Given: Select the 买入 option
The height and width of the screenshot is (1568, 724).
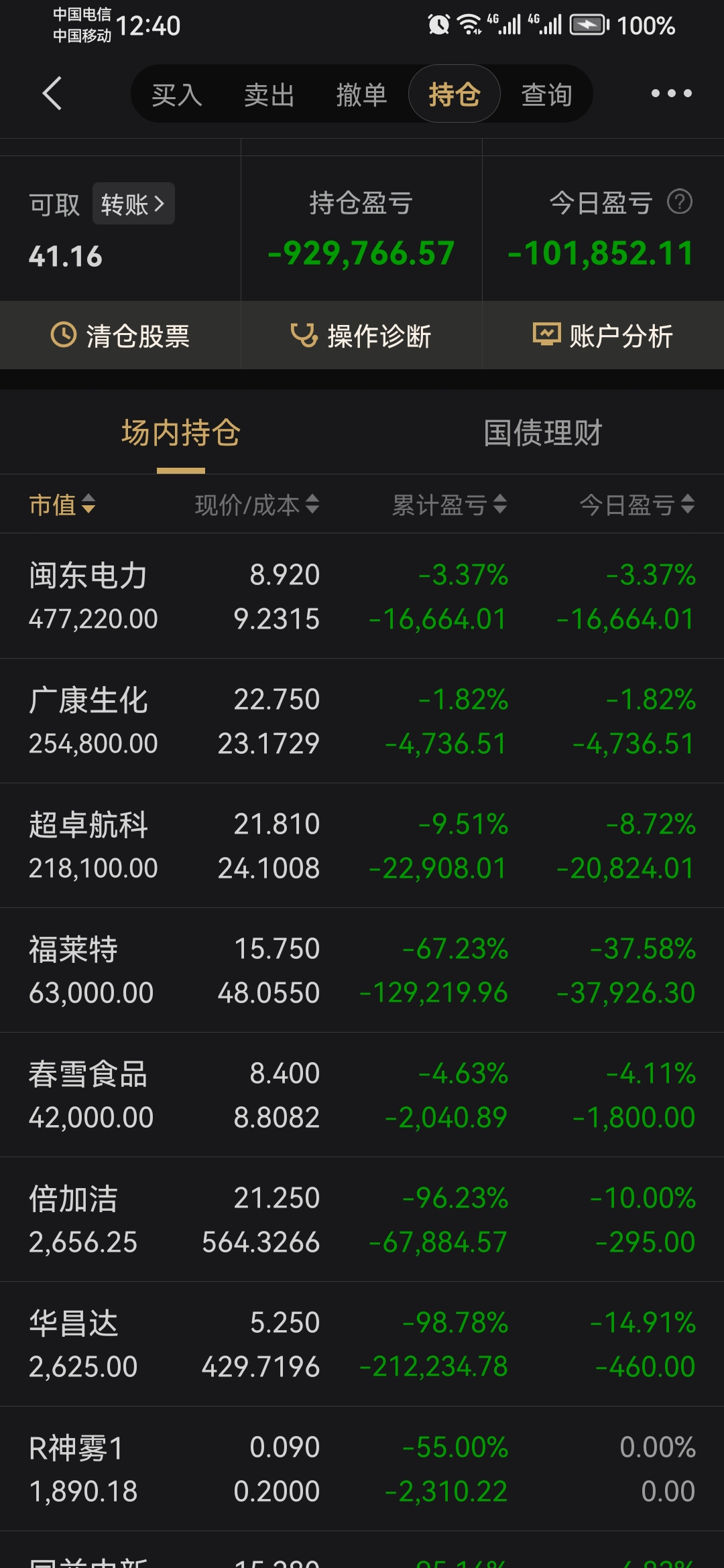Looking at the screenshot, I should pos(176,94).
